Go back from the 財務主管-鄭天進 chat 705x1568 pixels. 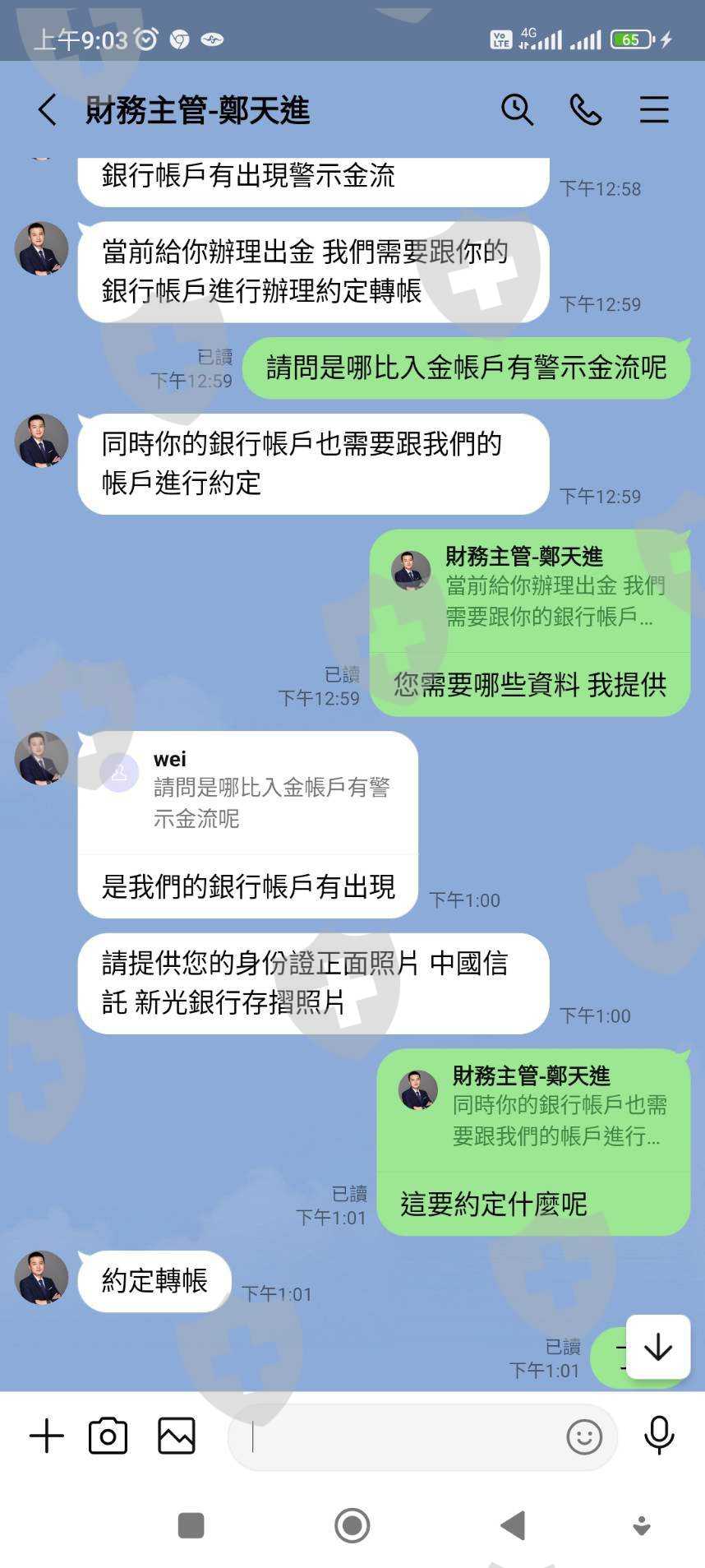(48, 109)
